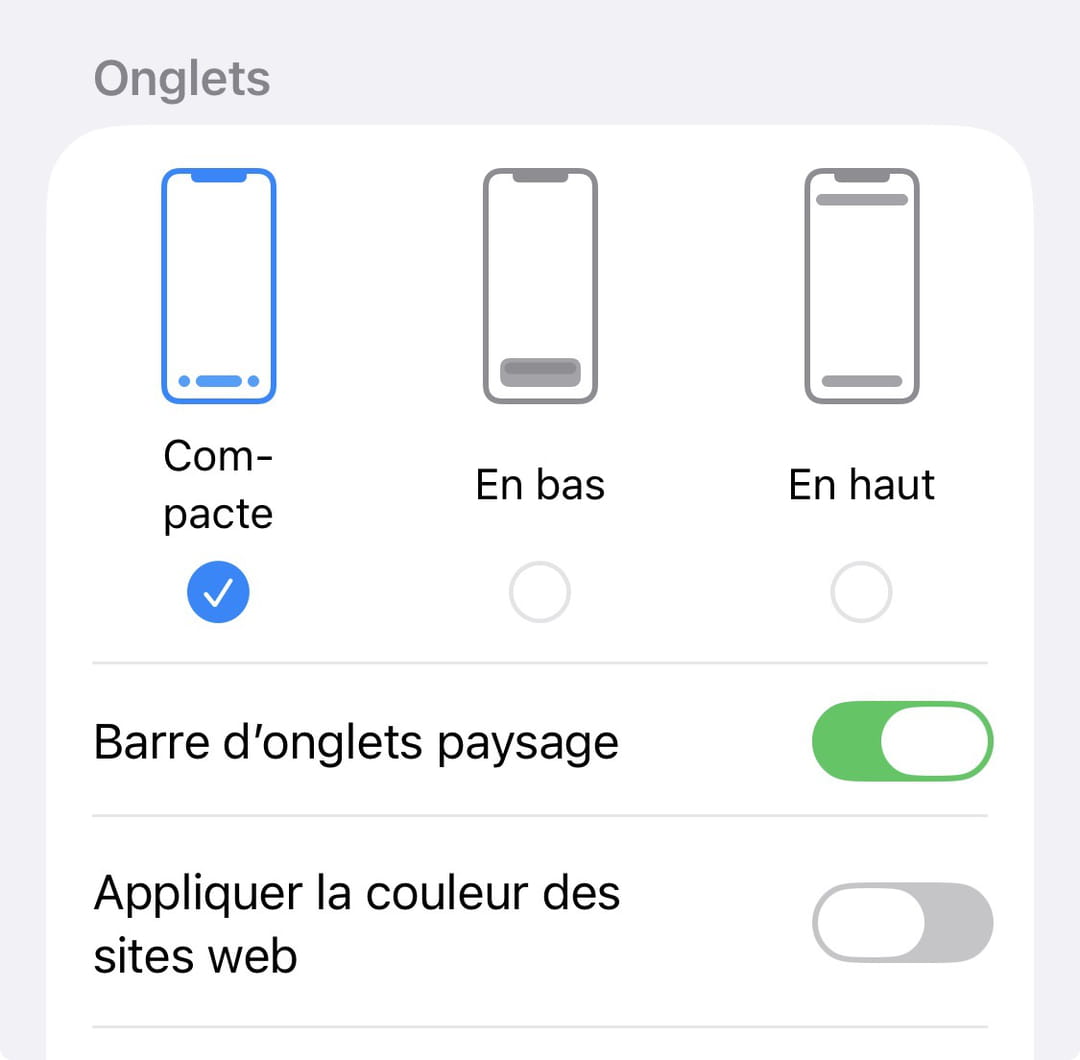Enable Appliquer la couleur des sites web

pos(902,922)
